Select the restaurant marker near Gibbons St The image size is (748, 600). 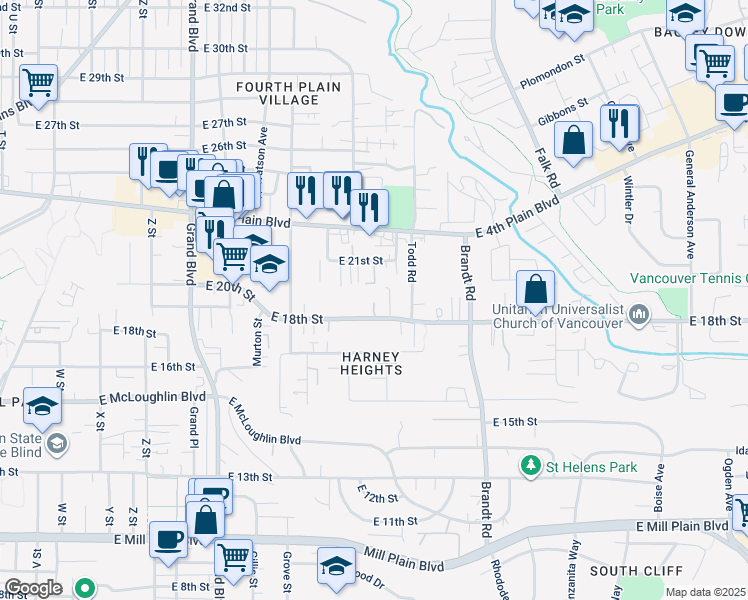pos(620,126)
